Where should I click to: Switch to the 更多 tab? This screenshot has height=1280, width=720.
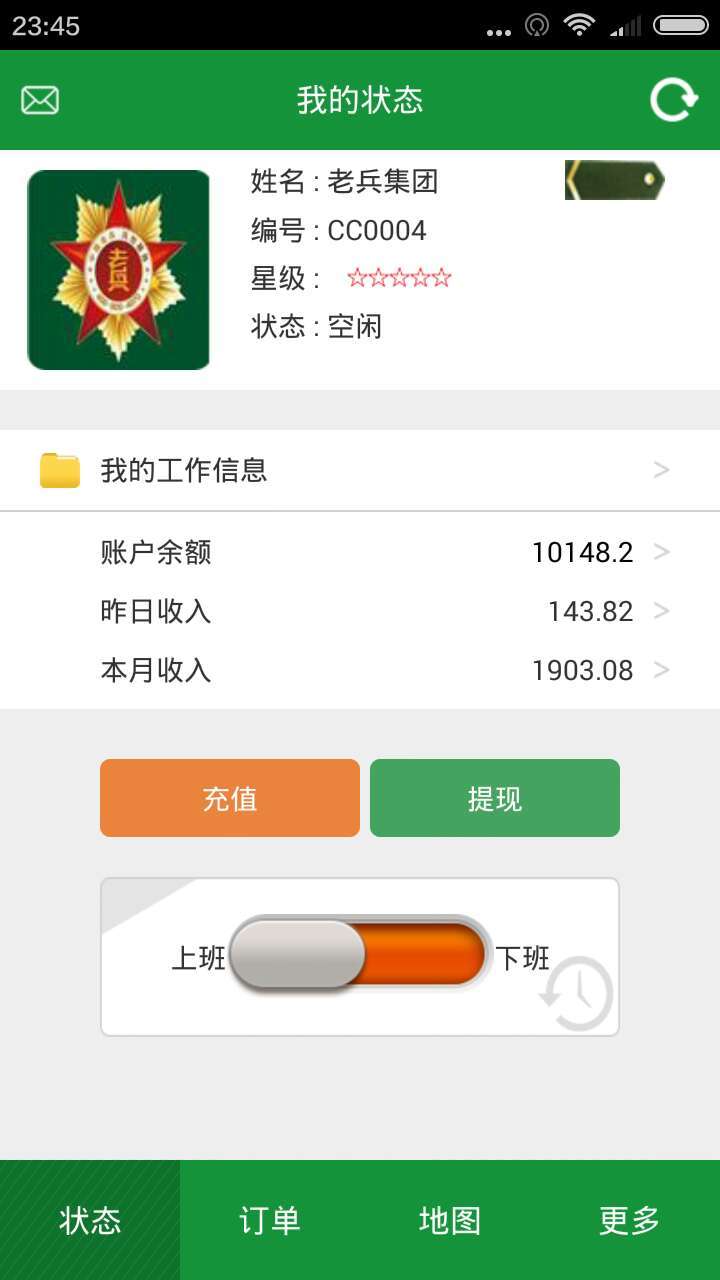point(630,1220)
